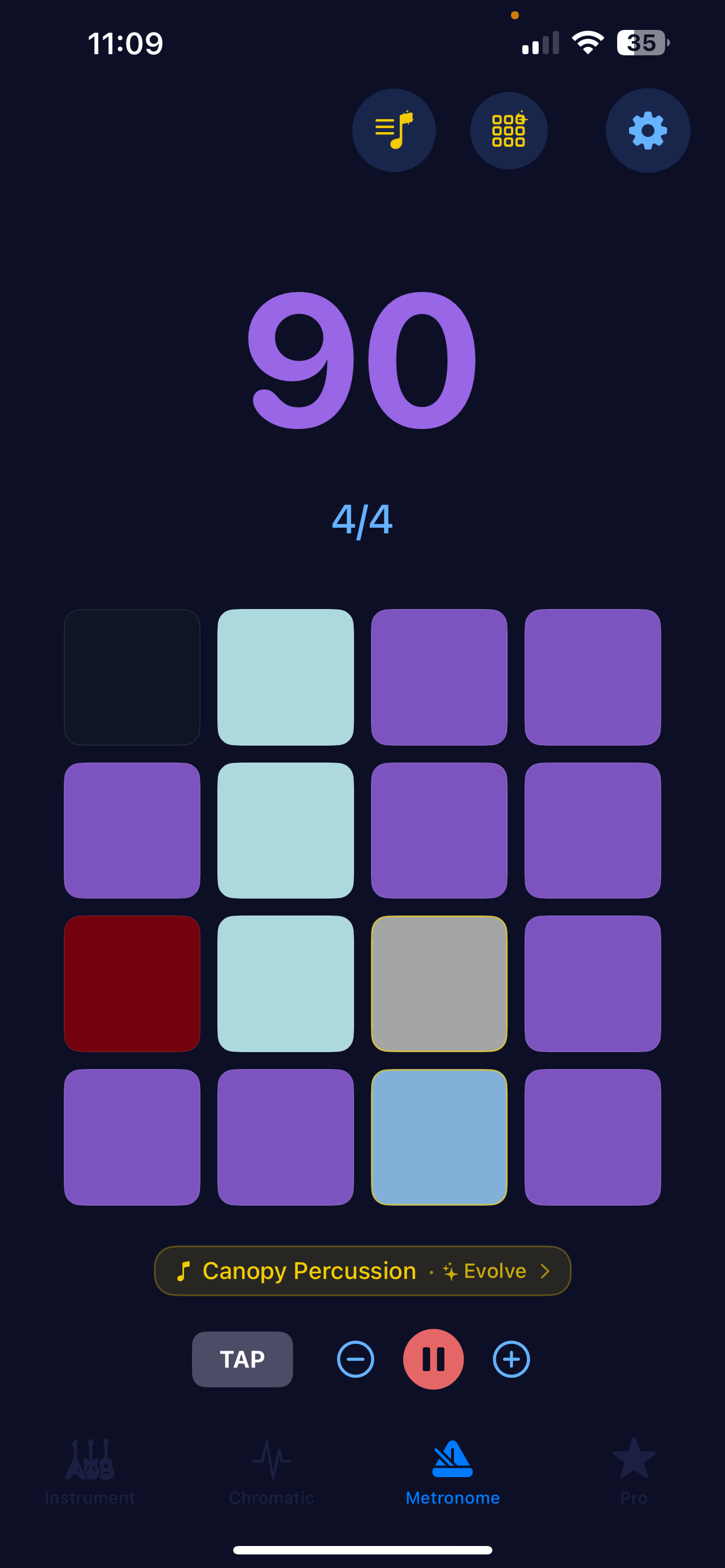Switch to the Chromatic tab
This screenshot has width=725, height=1568.
[272, 1470]
